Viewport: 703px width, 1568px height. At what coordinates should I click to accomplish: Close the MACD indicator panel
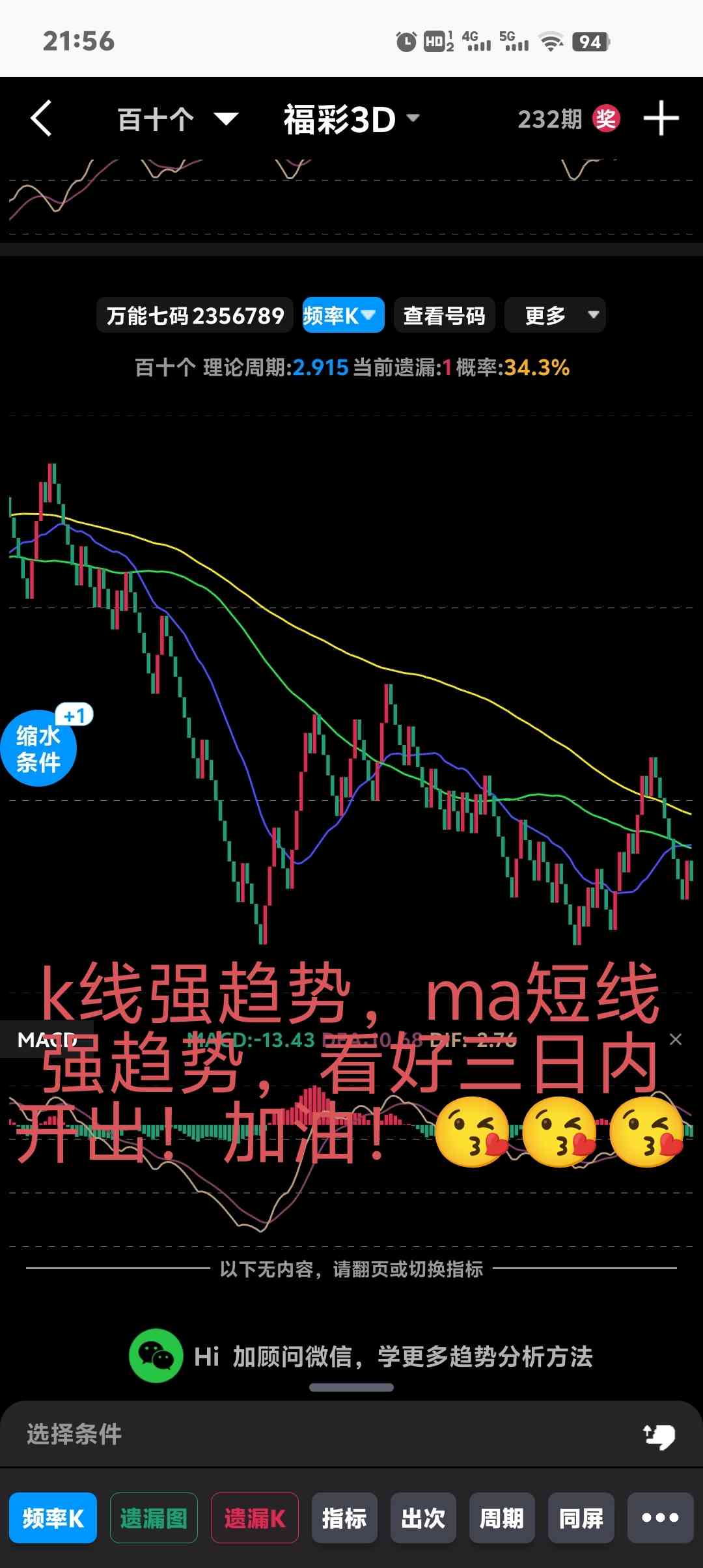pyautogui.click(x=676, y=1039)
